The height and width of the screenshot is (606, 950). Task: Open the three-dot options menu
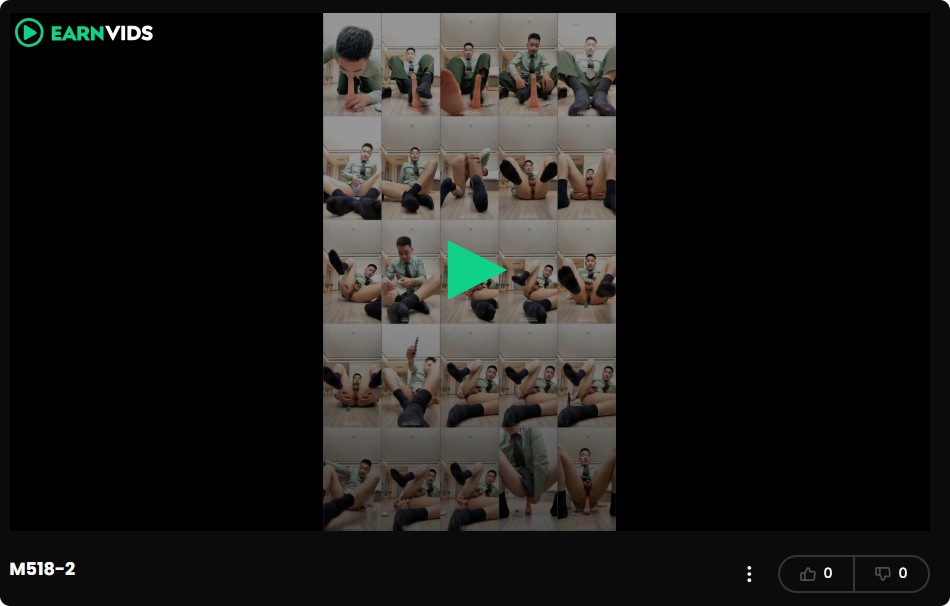click(x=749, y=574)
